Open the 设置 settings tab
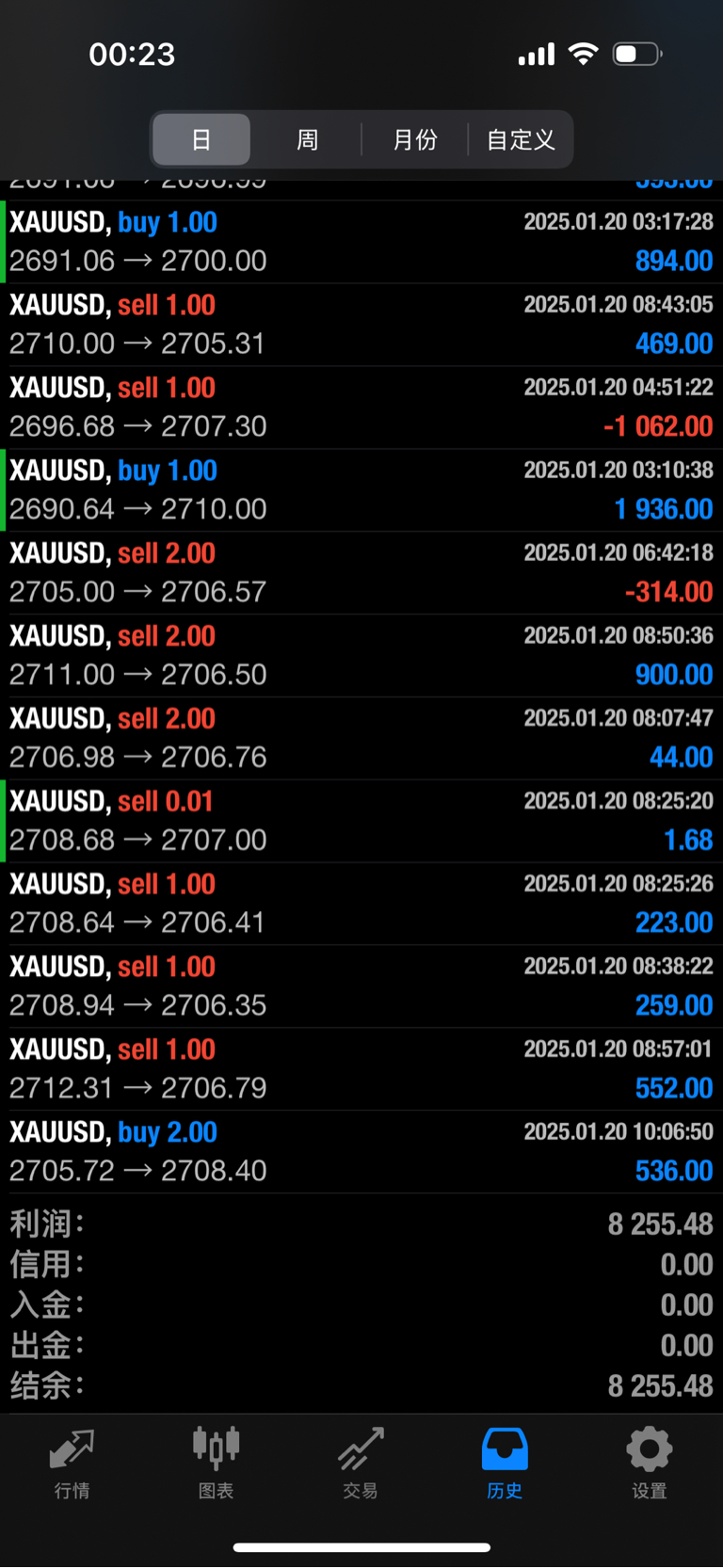This screenshot has height=1568, width=723. (x=650, y=1463)
